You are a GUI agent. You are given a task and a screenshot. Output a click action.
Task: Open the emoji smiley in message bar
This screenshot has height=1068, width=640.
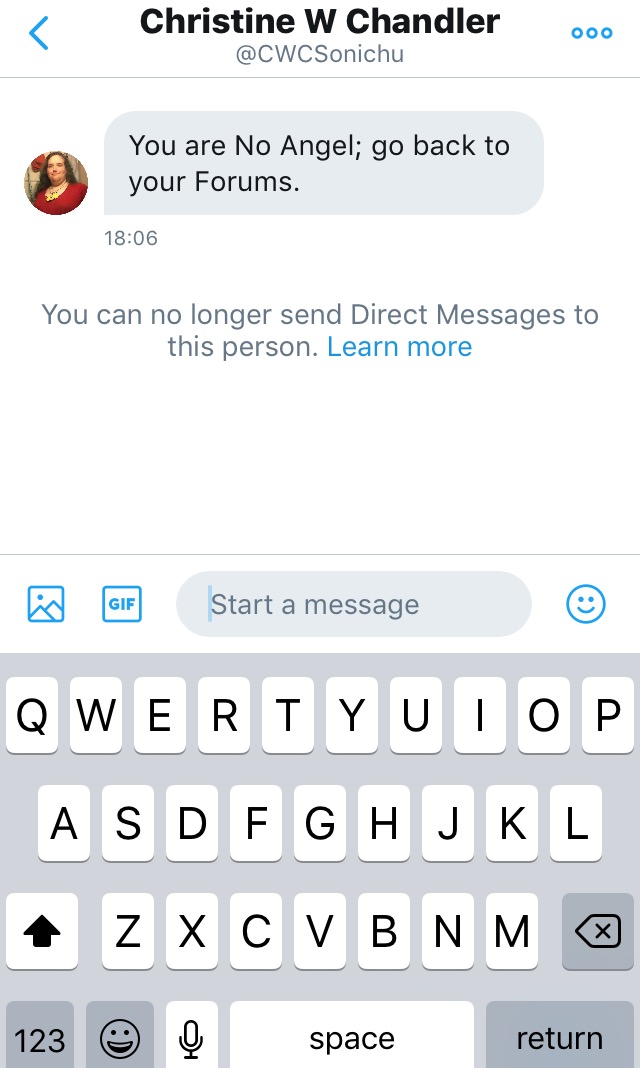pos(586,604)
